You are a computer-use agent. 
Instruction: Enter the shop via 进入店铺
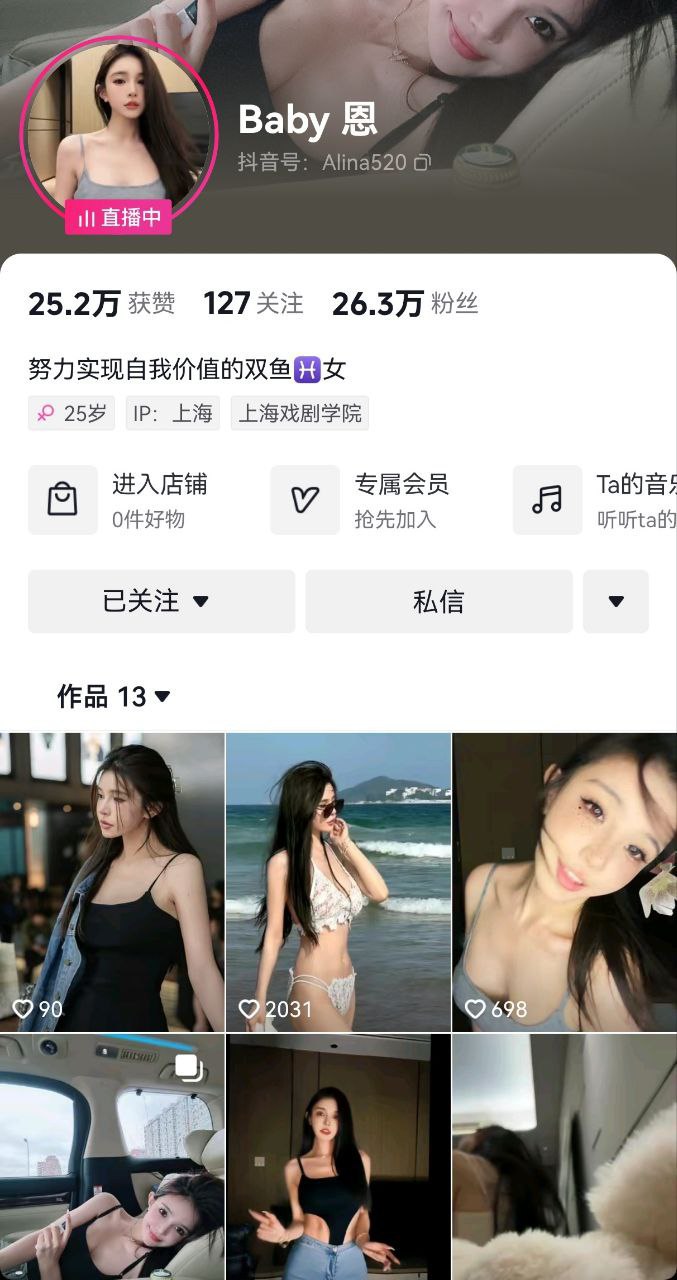118,500
